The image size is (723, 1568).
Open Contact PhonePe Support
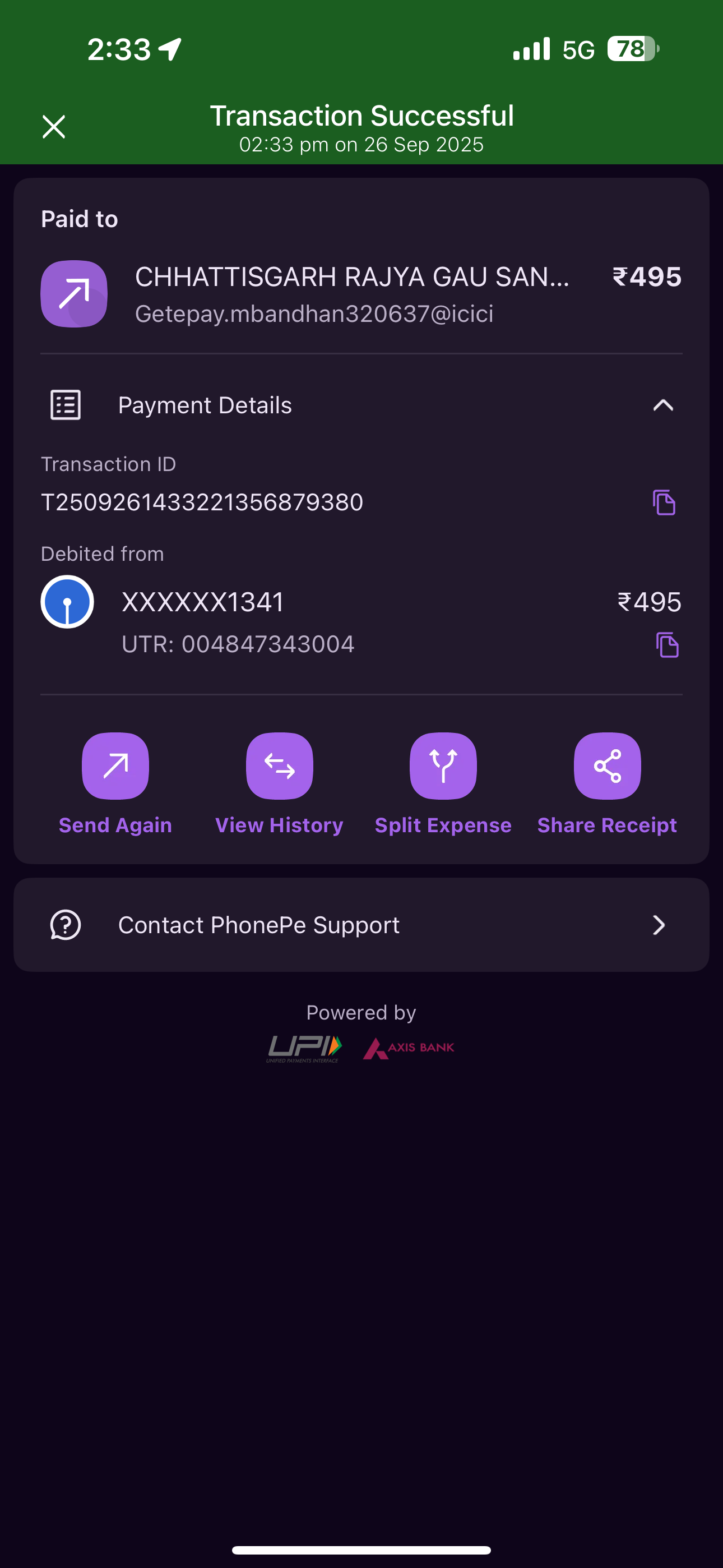(361, 925)
